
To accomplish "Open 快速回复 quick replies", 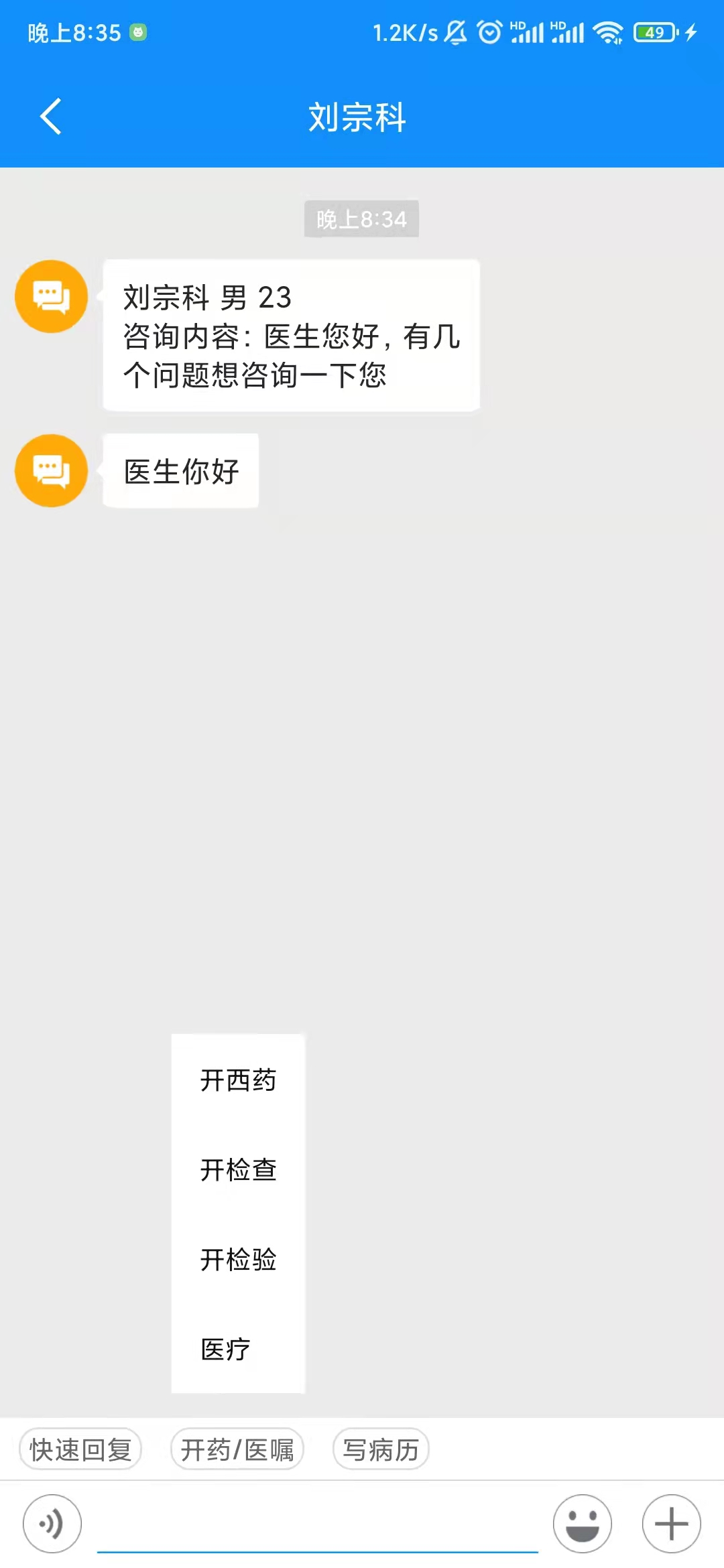I will coord(80,1449).
